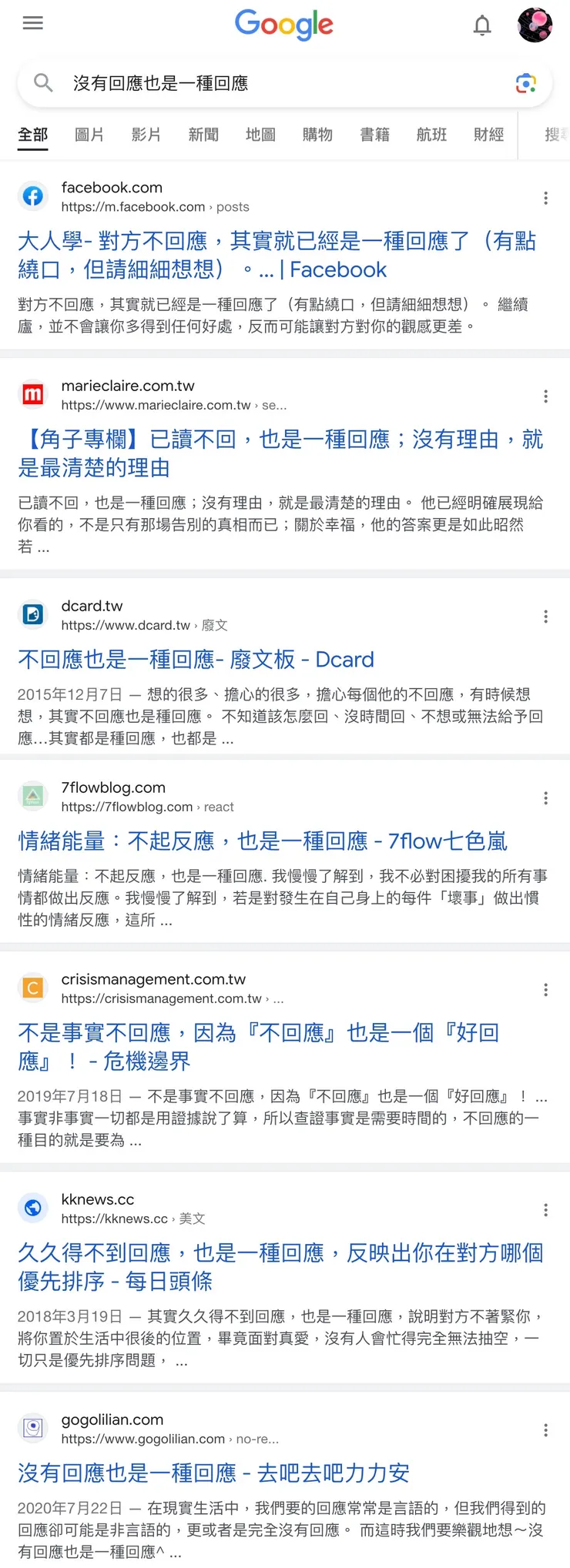Click the kknews.cc globe favicon

tap(32, 1208)
